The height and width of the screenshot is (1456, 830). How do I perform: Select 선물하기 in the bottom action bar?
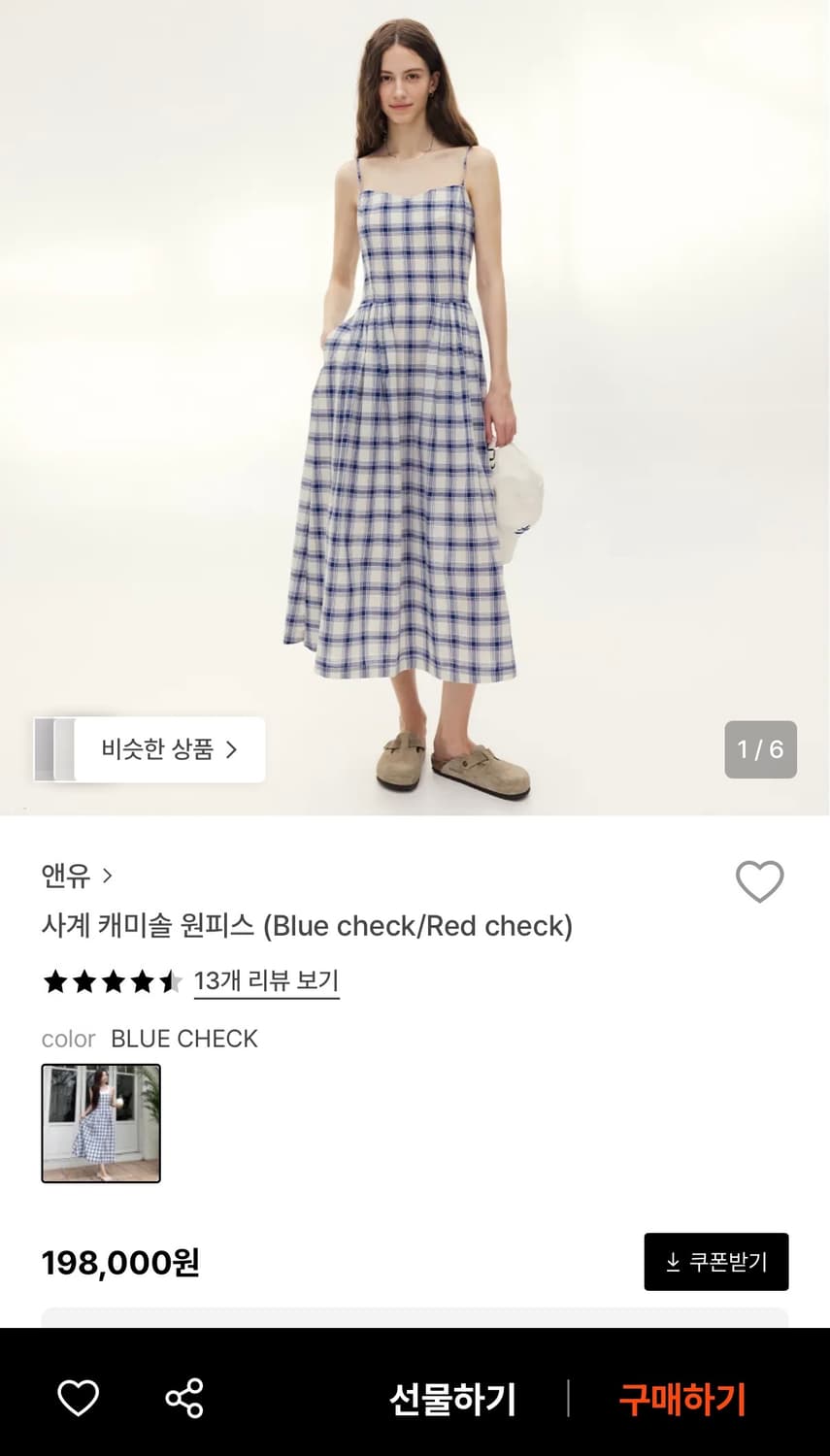(x=452, y=1398)
